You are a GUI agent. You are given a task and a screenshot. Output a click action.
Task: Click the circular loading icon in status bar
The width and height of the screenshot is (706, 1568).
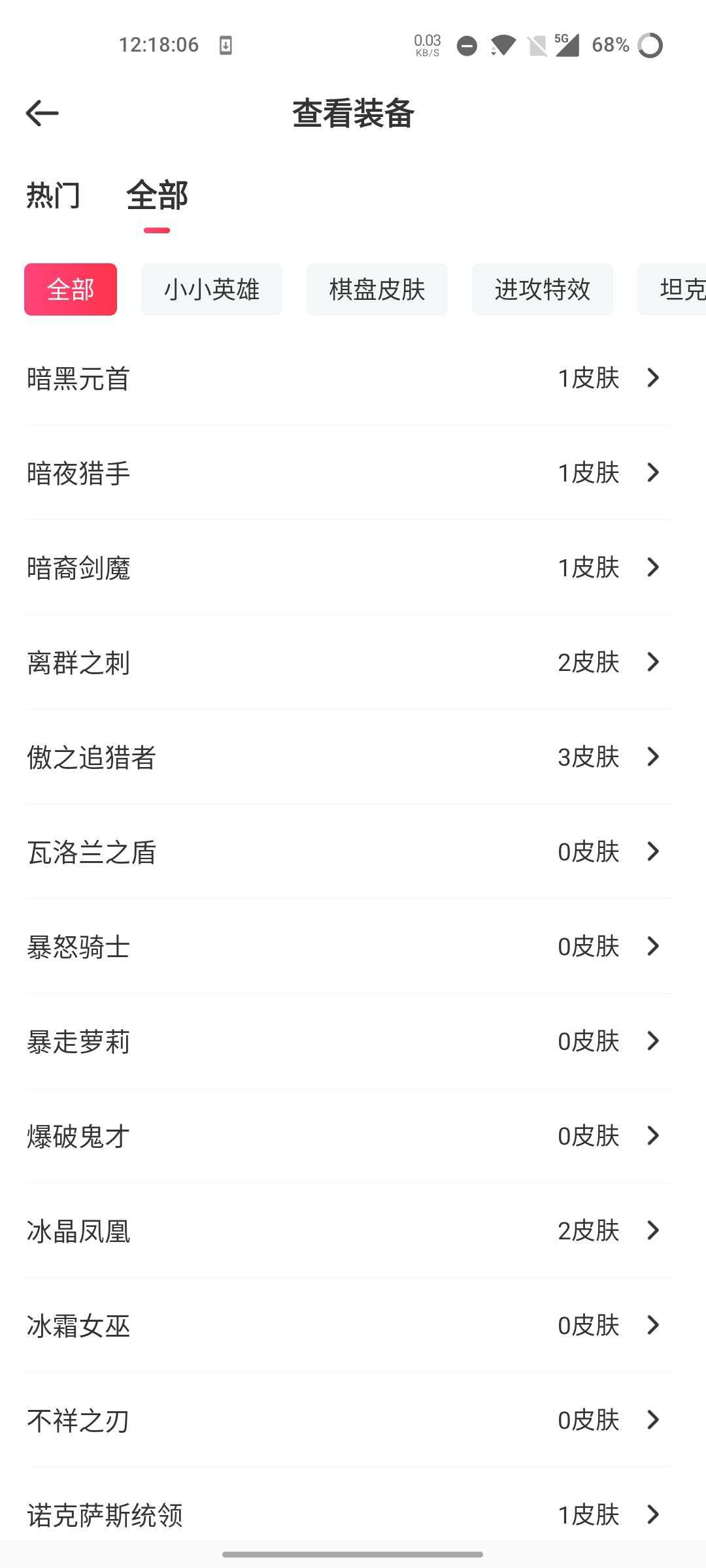pyautogui.click(x=649, y=44)
